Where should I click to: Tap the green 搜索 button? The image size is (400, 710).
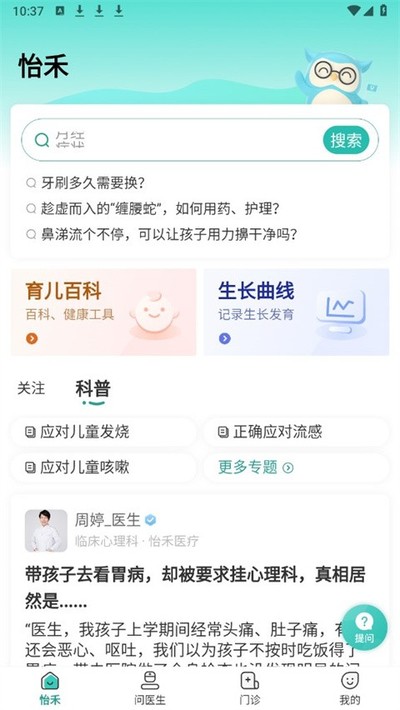[346, 140]
